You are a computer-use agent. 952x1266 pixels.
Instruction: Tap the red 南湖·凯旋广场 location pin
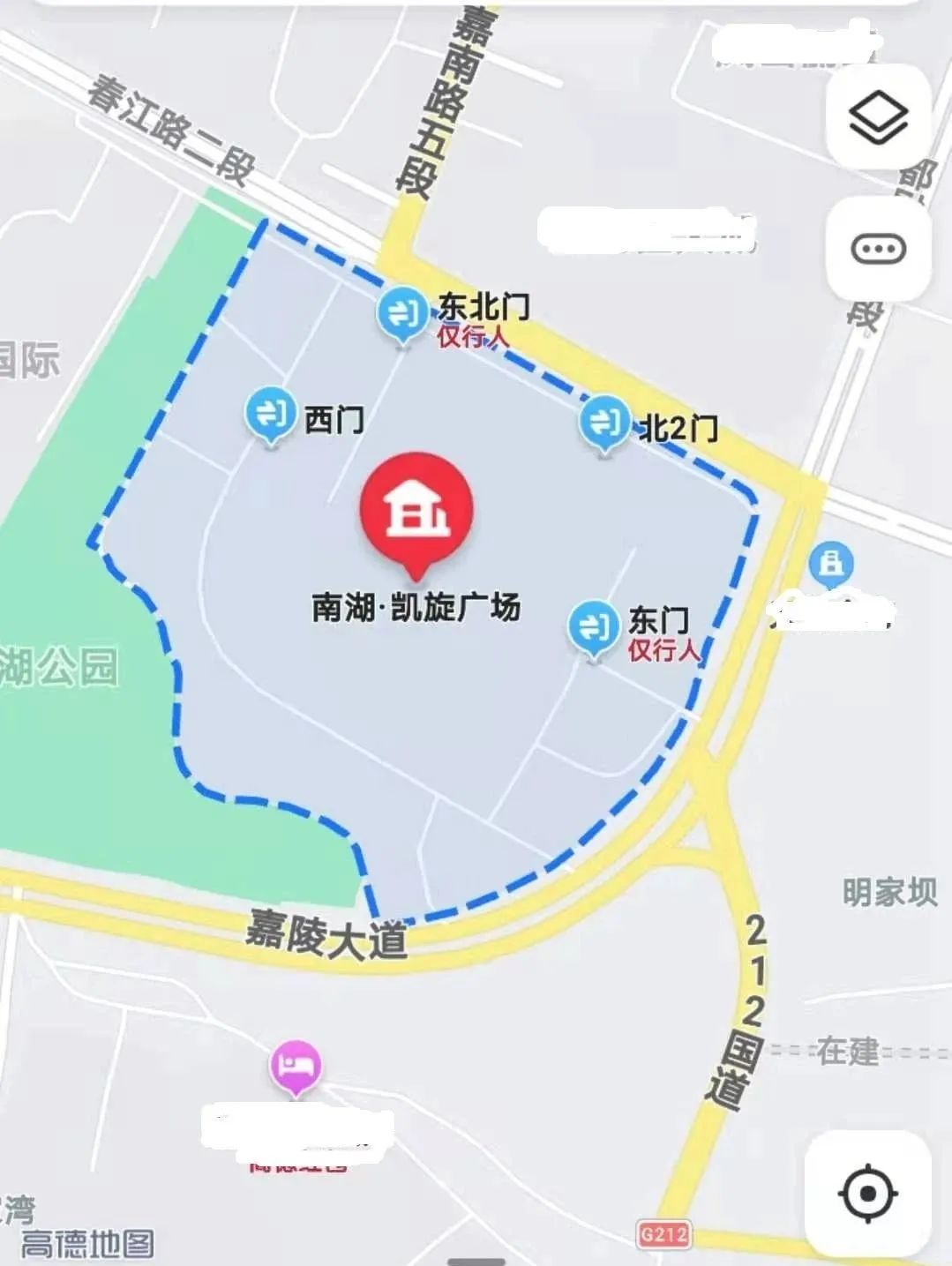pyautogui.click(x=416, y=509)
